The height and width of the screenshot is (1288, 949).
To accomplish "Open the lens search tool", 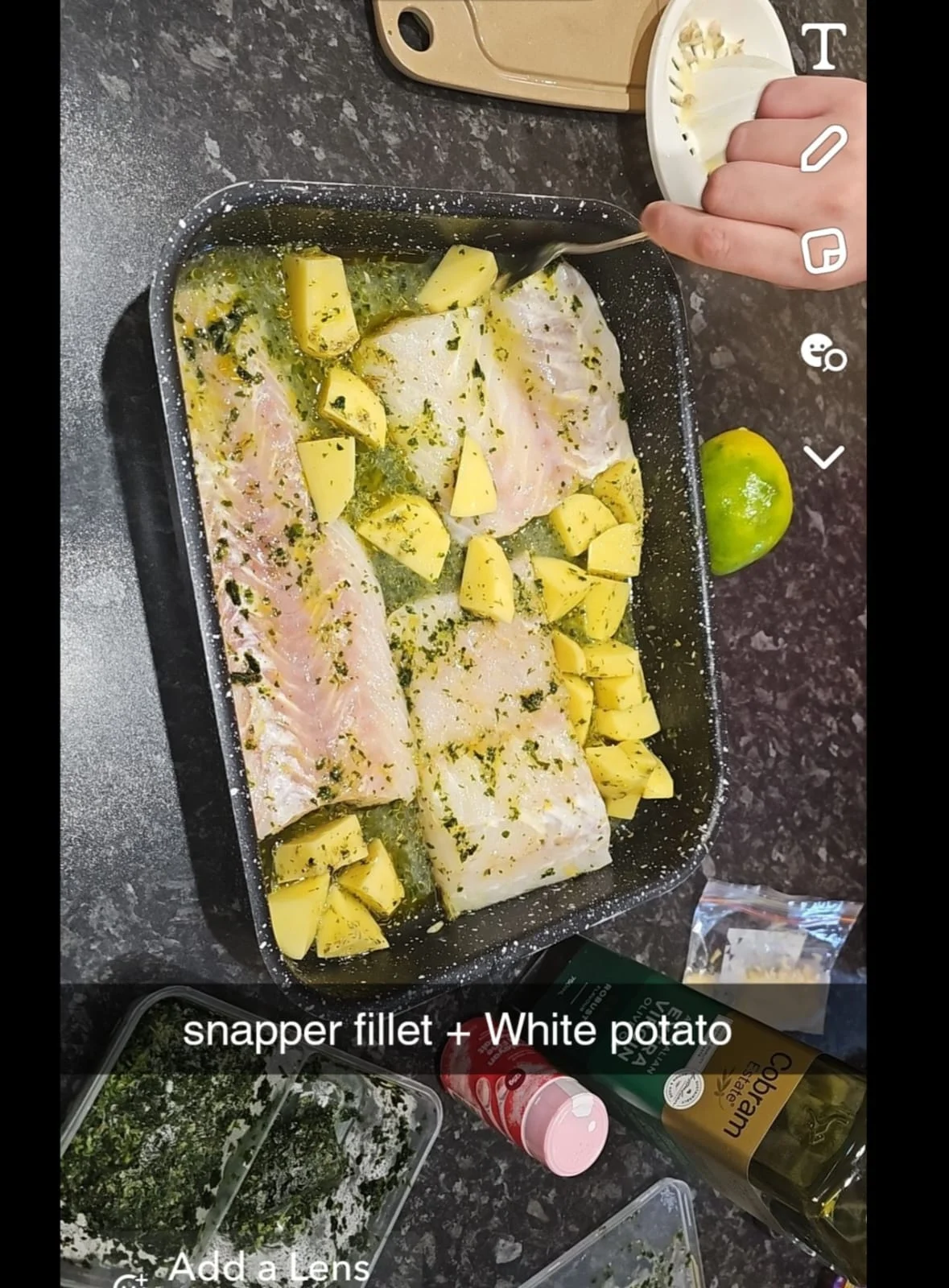I will pos(823,353).
